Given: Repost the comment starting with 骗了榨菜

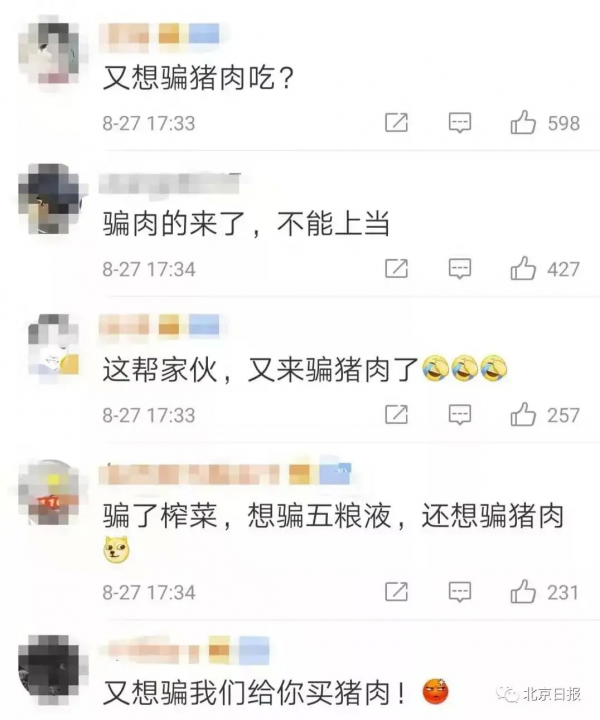Looking at the screenshot, I should pos(396,592).
